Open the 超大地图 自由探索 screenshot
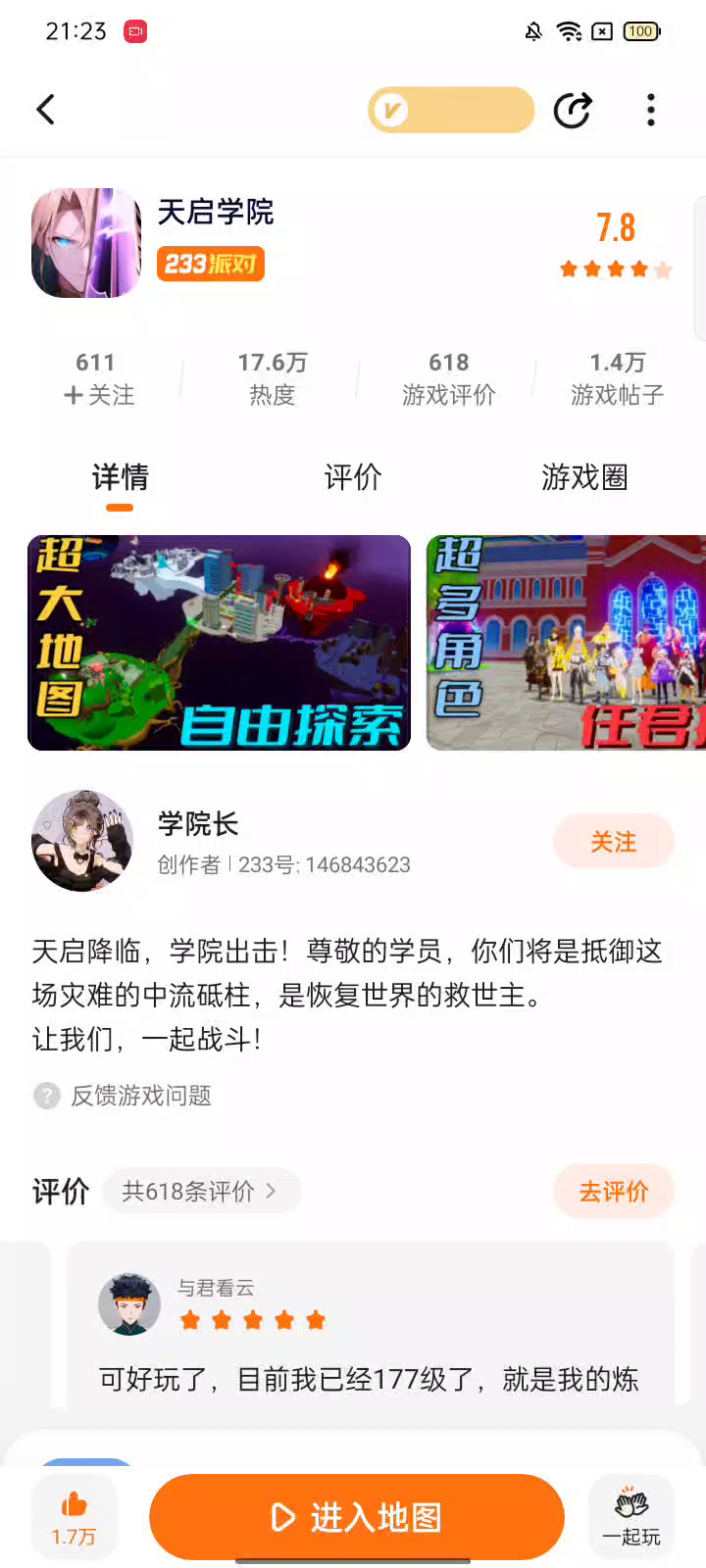706x1568 pixels. pyautogui.click(x=219, y=643)
